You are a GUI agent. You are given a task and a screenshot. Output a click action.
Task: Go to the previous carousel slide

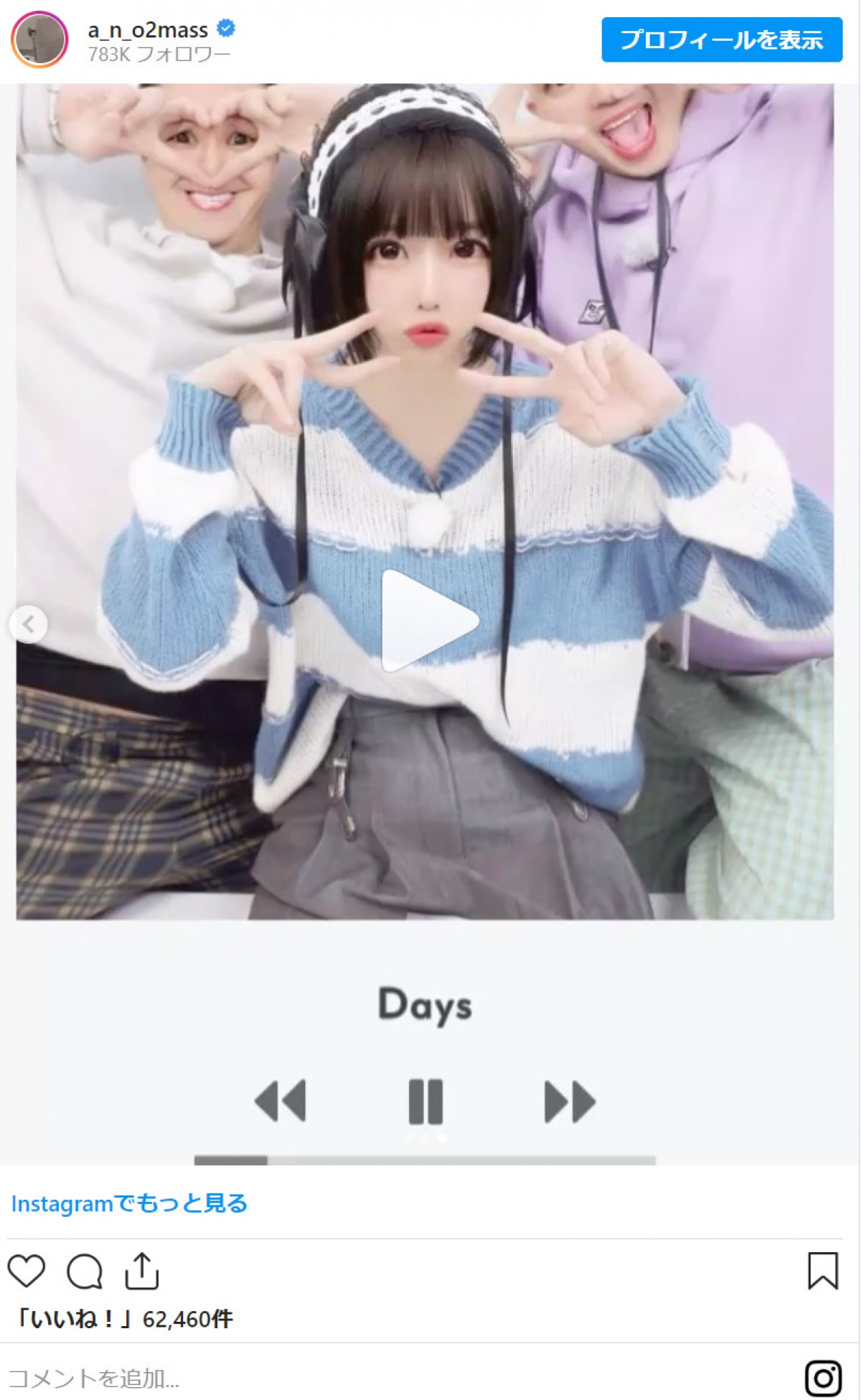[29, 624]
